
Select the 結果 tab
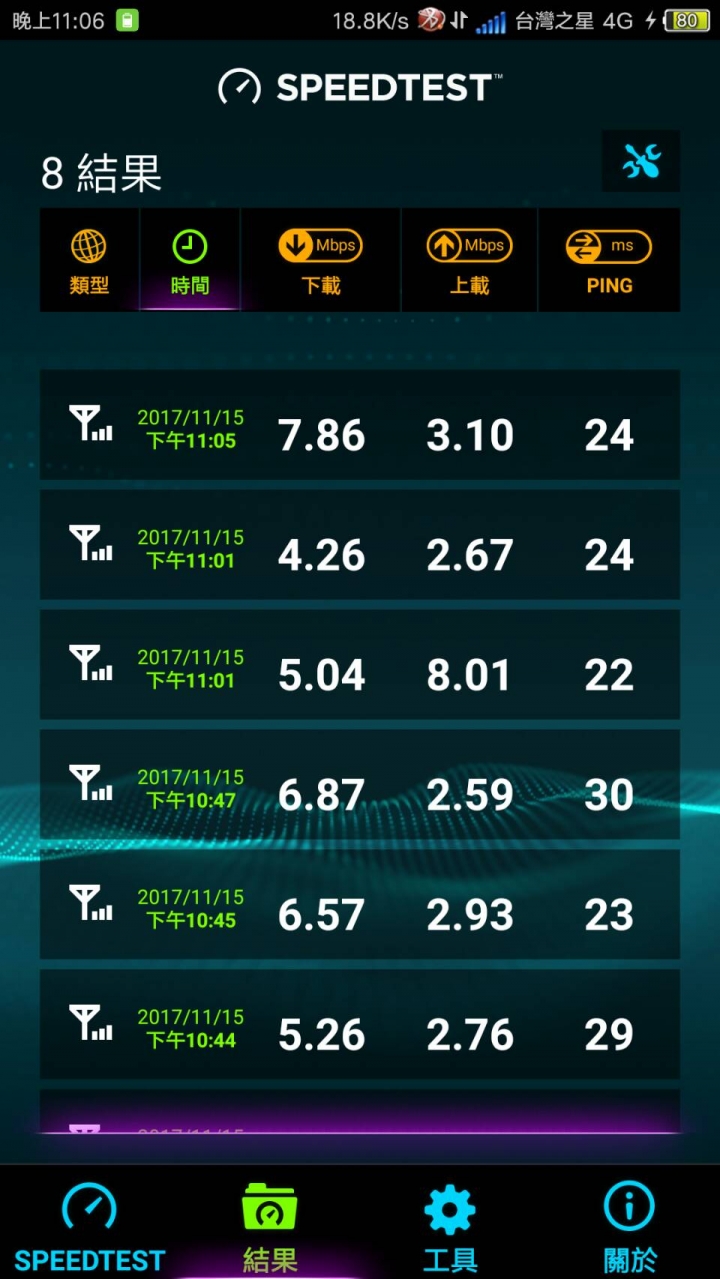tap(270, 1225)
